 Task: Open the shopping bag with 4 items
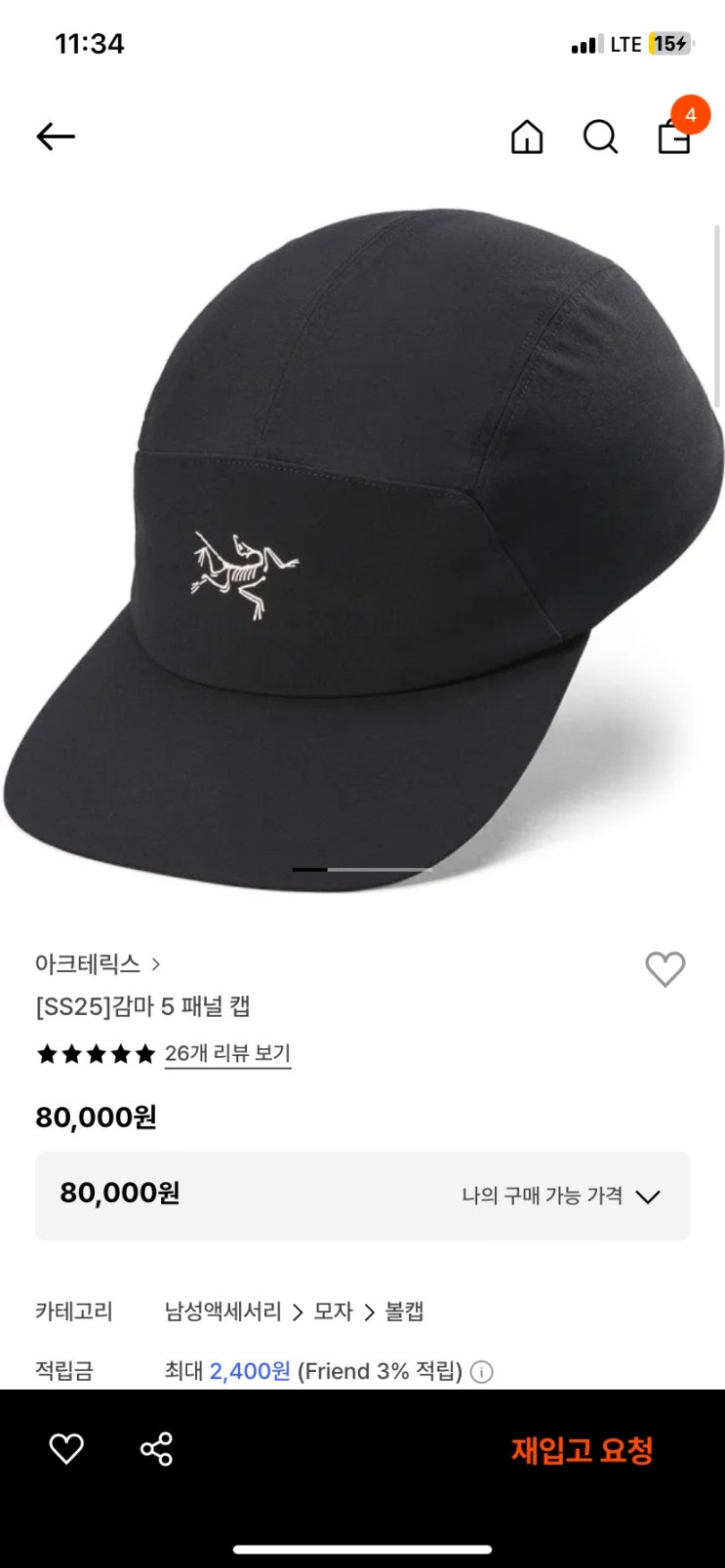(674, 137)
